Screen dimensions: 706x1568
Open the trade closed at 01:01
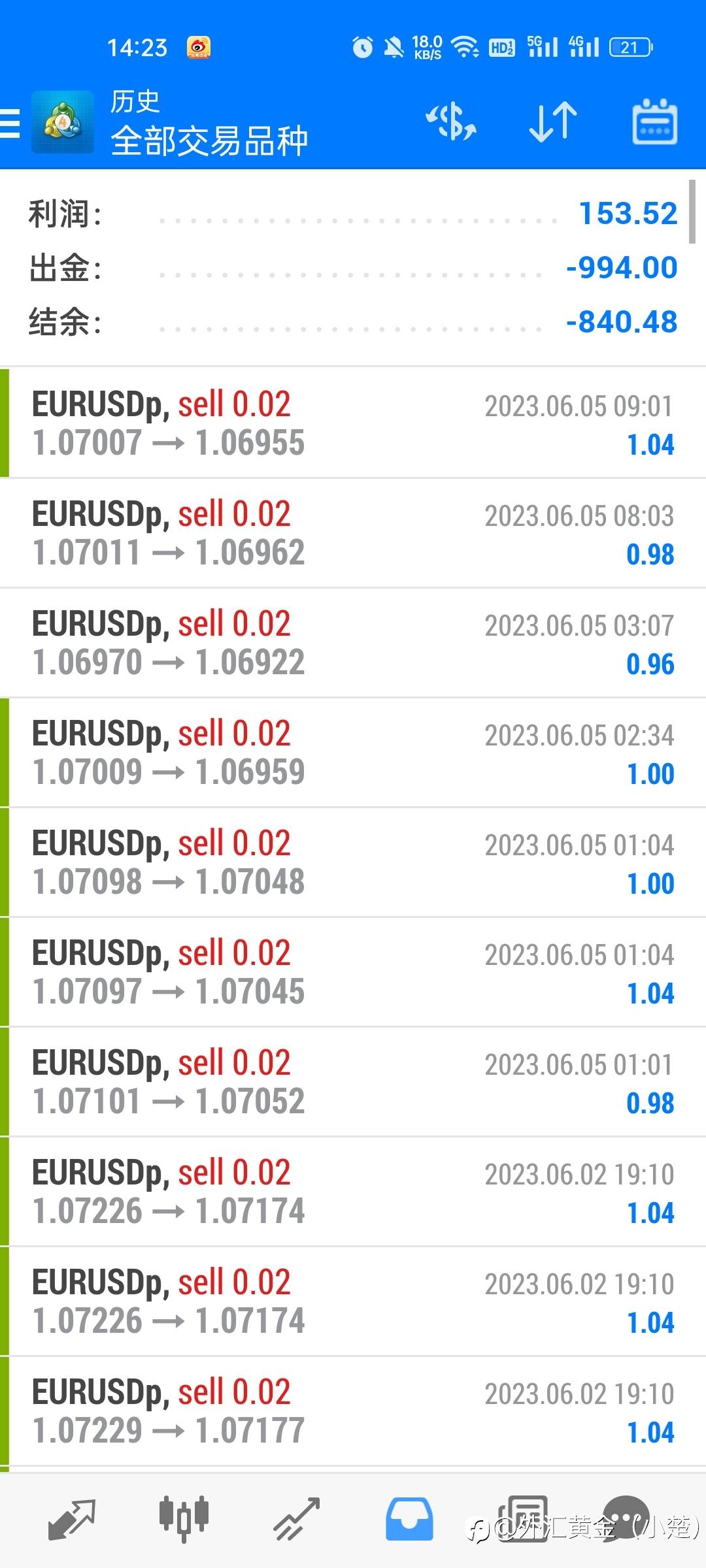coord(353,1082)
